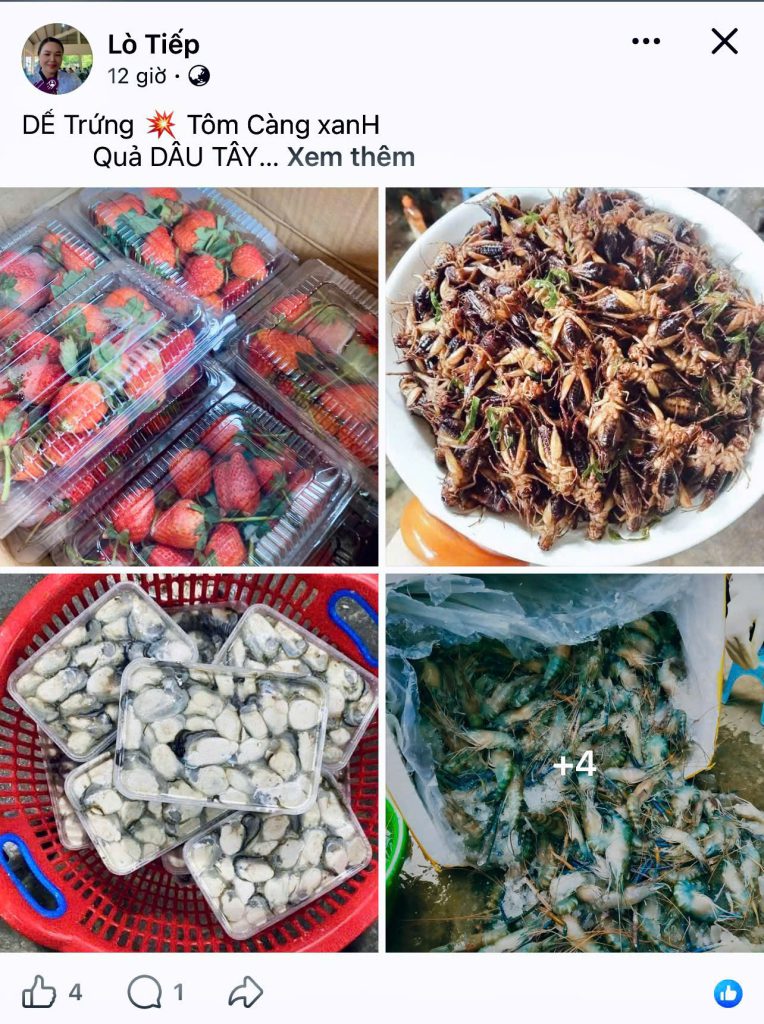
Task: Open Lò Tiếp's profile by name
Action: [153, 44]
